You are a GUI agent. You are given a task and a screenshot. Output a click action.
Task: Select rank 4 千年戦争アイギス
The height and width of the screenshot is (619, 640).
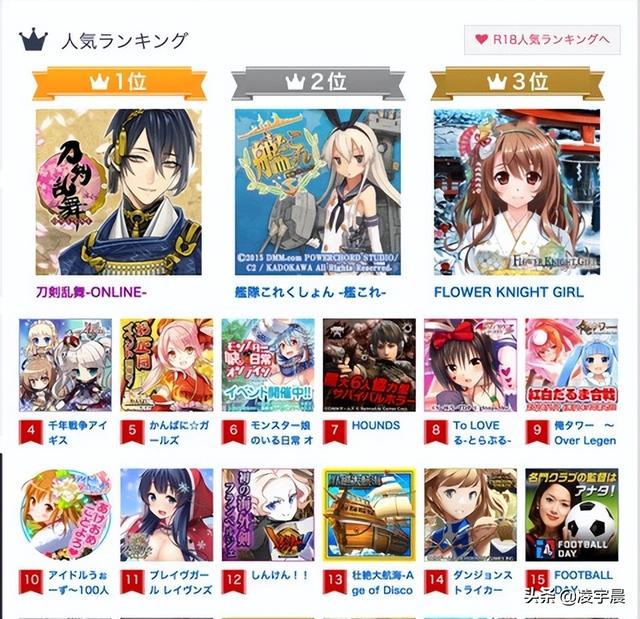pos(65,365)
